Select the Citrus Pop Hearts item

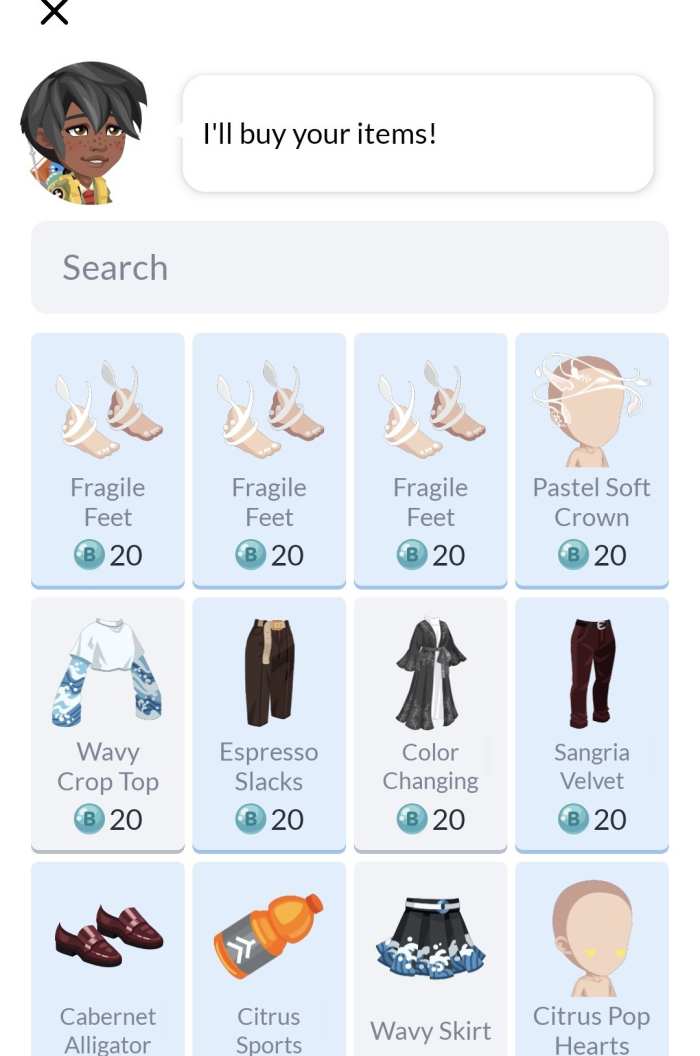pos(591,960)
